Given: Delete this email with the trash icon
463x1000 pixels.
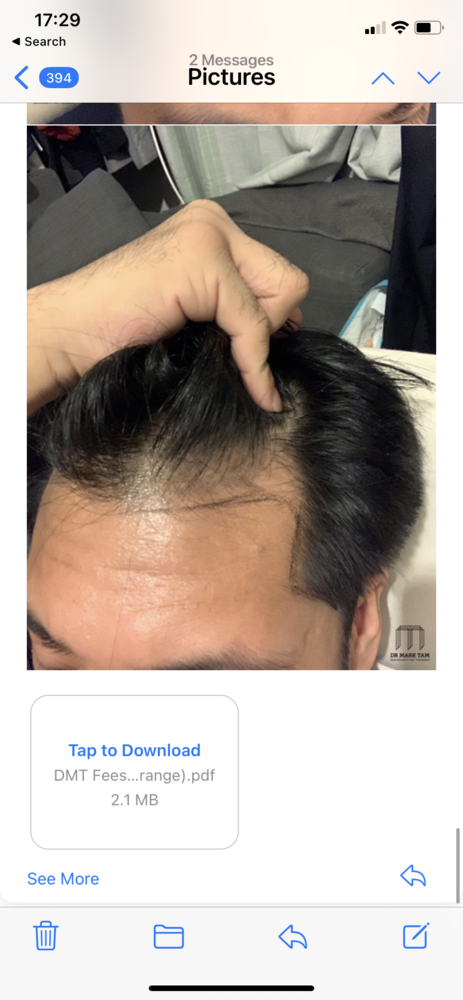Looking at the screenshot, I should tap(46, 936).
